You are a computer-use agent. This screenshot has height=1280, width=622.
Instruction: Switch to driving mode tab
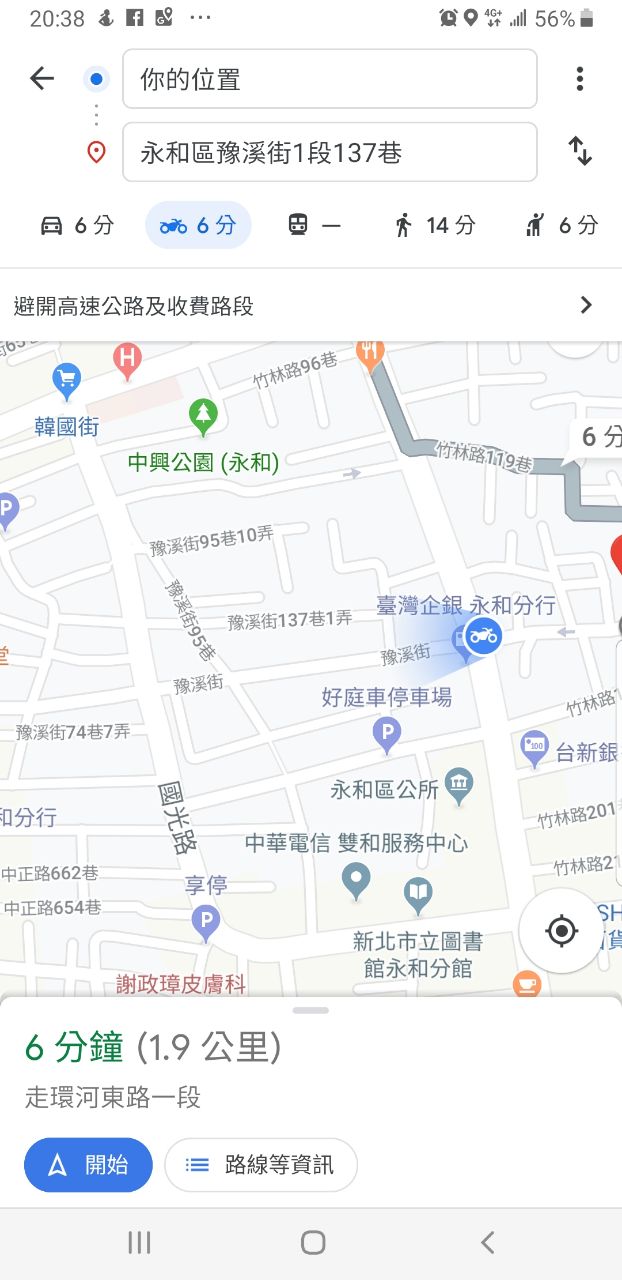tap(77, 225)
